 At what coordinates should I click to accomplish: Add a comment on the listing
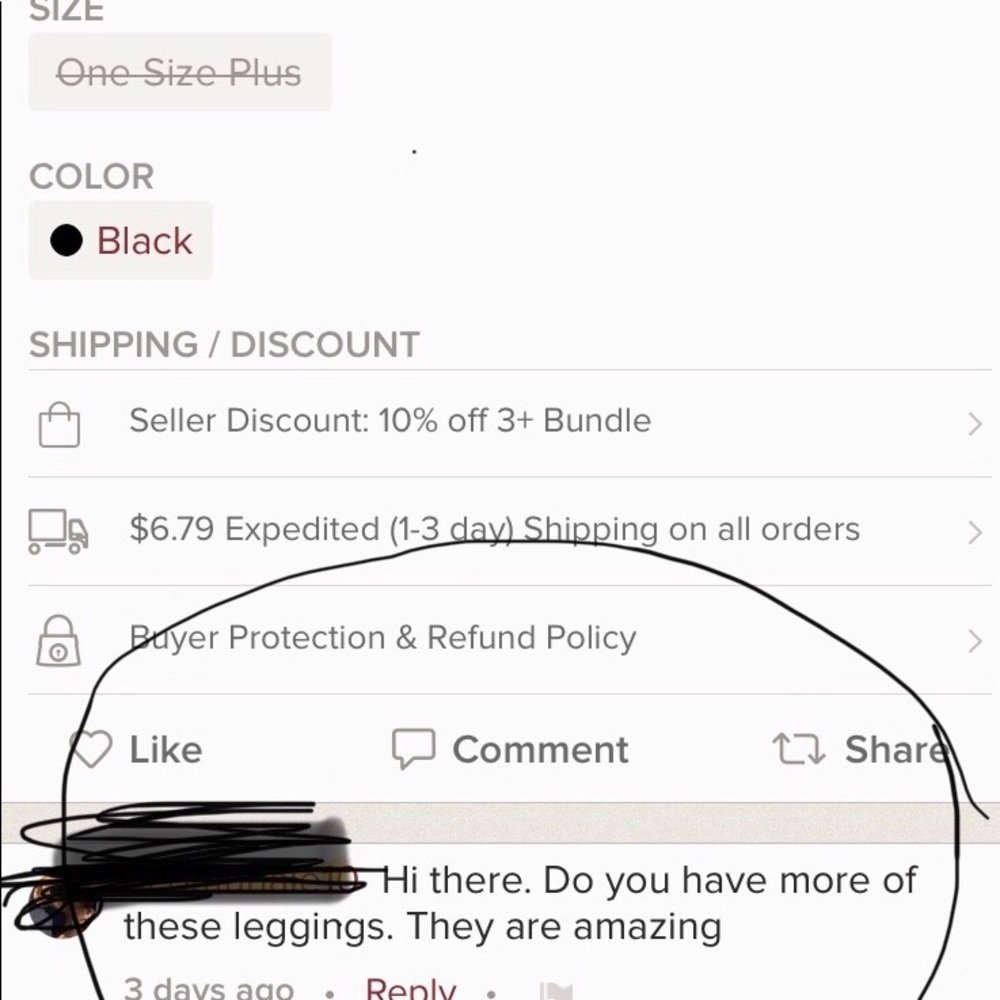pyautogui.click(x=511, y=750)
